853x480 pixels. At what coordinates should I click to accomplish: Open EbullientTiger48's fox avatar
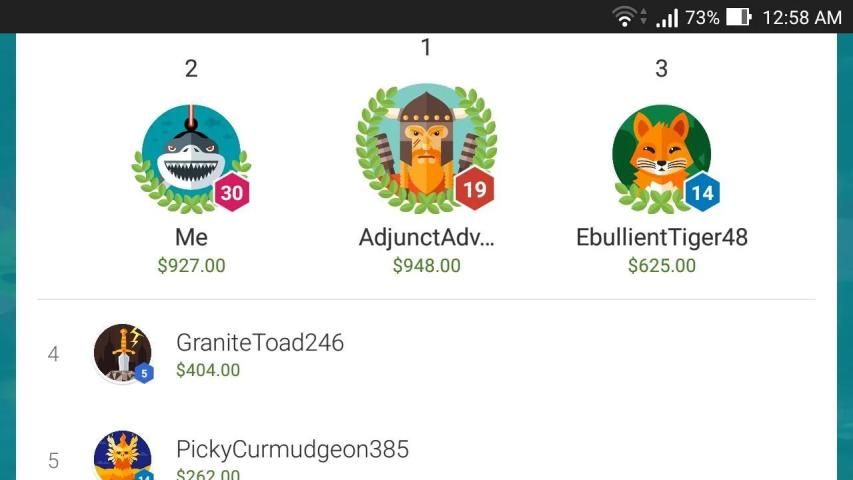pos(661,155)
